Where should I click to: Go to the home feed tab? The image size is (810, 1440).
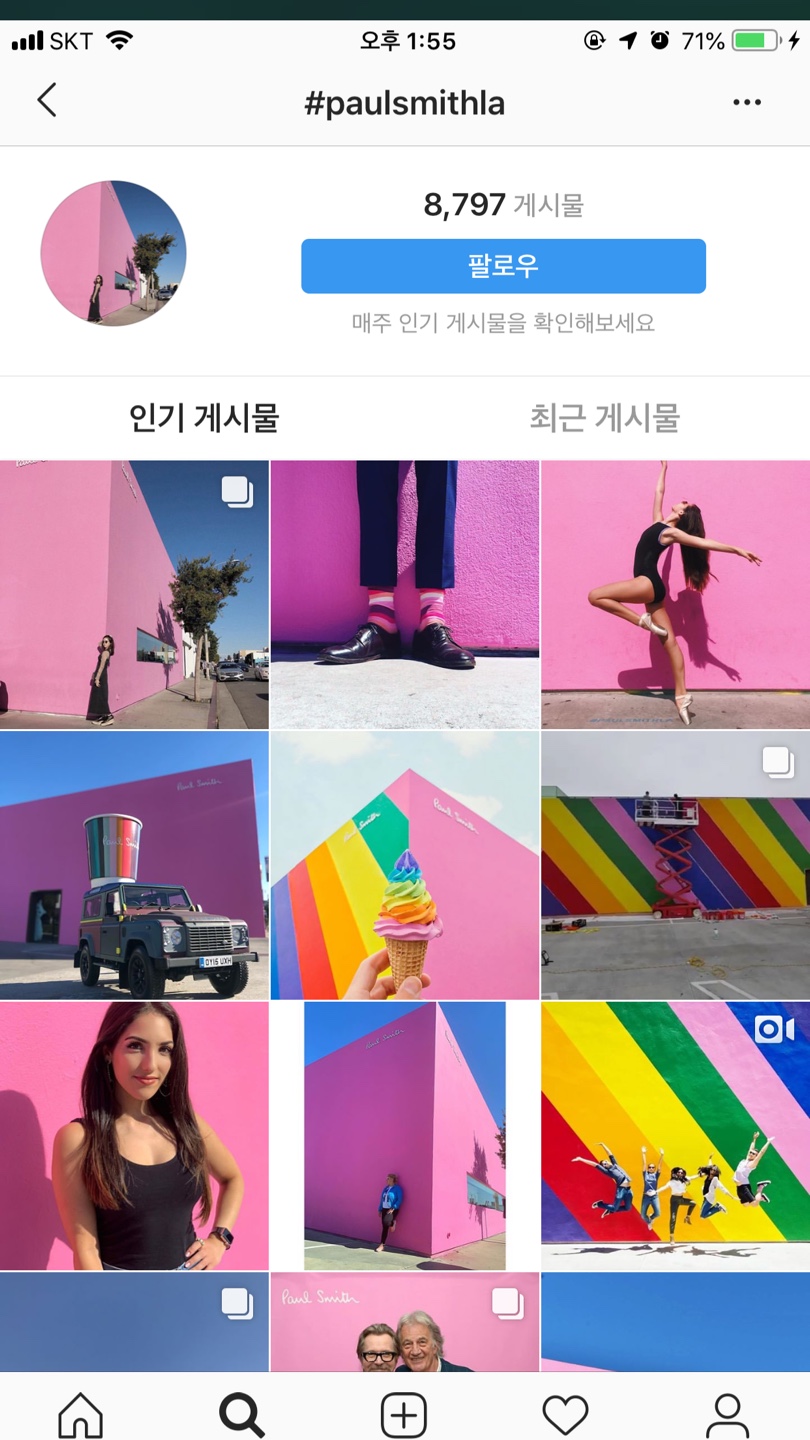pos(81,1414)
